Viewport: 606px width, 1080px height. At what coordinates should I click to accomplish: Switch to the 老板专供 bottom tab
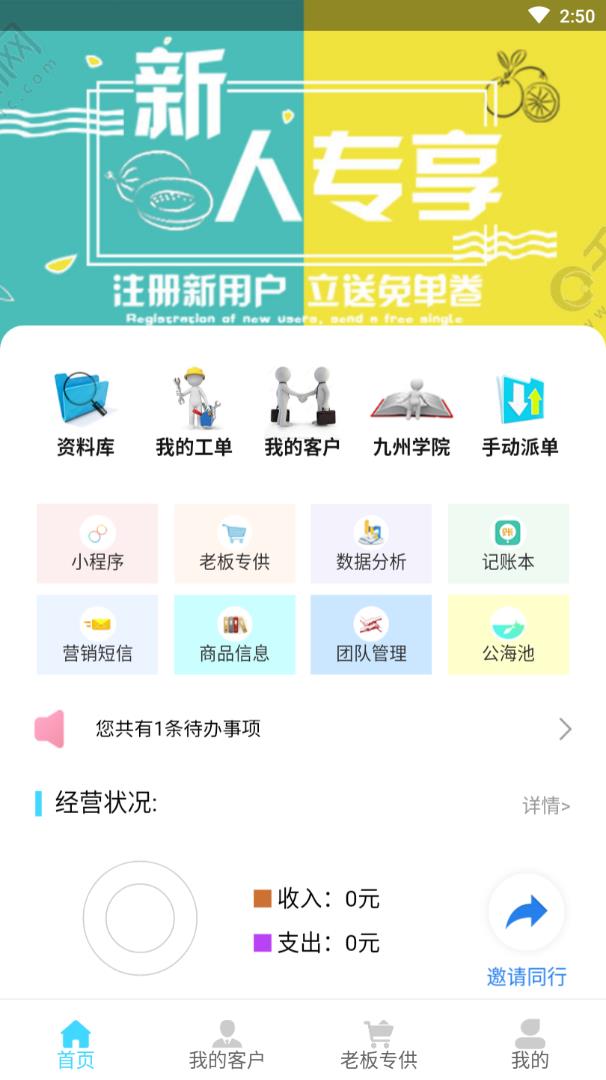coord(378,1044)
